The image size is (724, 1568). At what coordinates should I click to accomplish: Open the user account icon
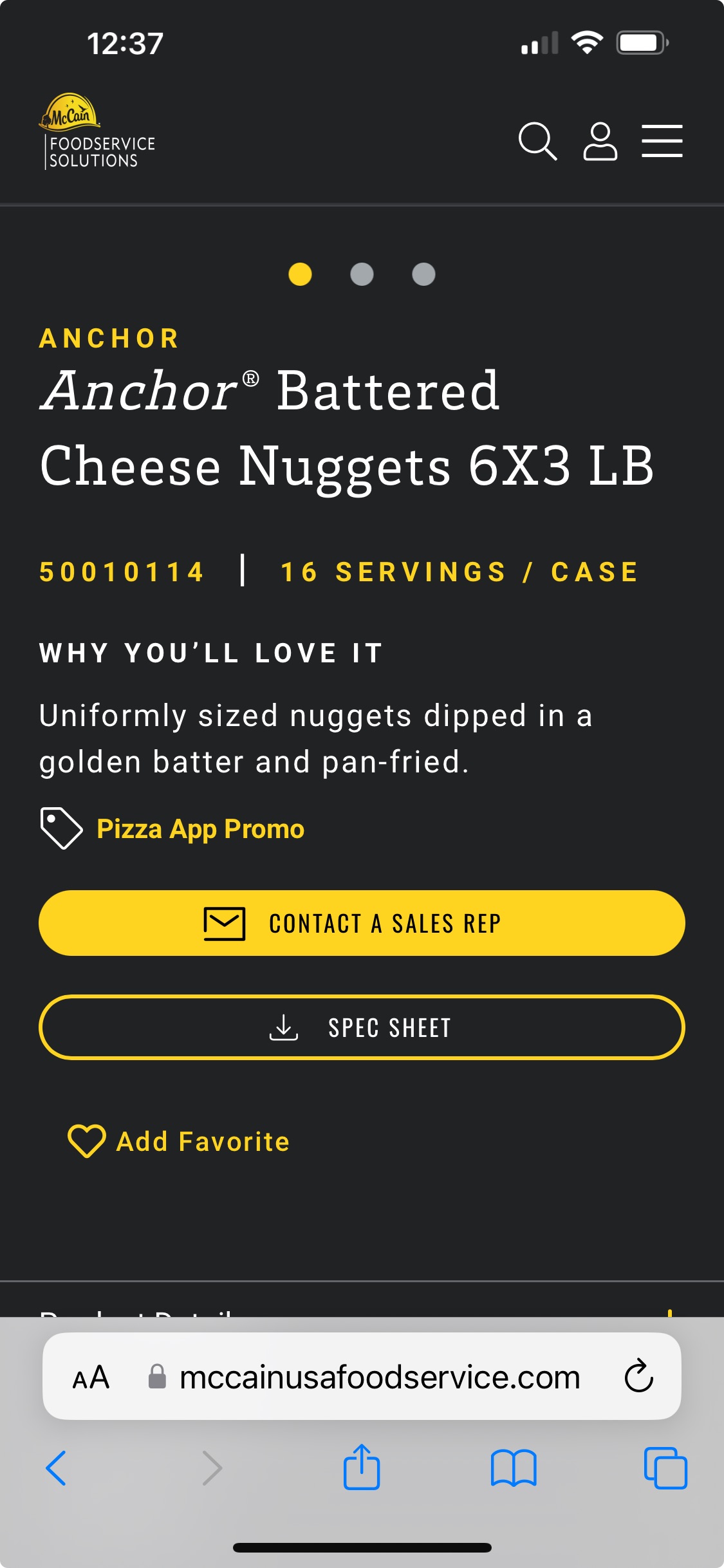tap(600, 140)
